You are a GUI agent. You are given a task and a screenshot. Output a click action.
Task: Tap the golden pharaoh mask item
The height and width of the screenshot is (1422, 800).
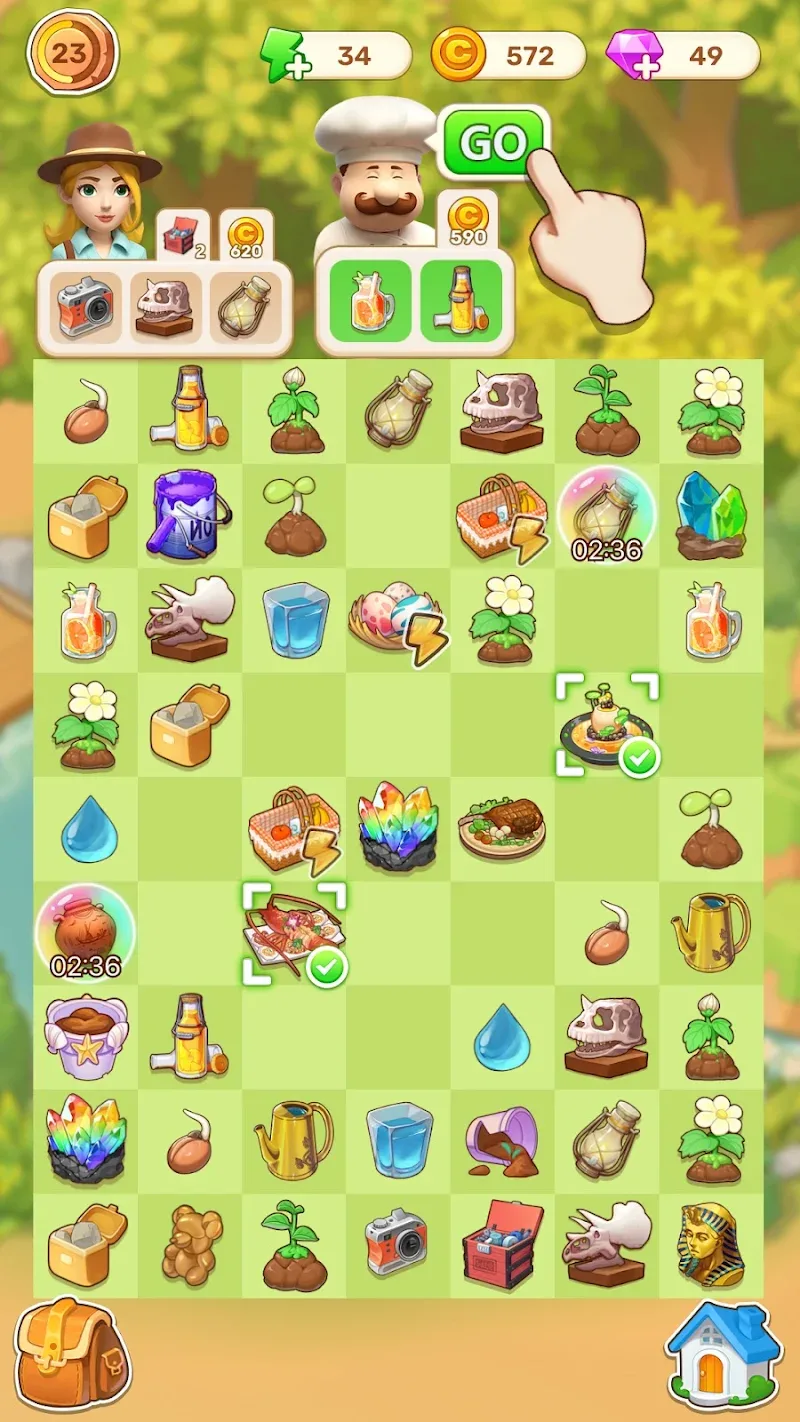tap(710, 1244)
